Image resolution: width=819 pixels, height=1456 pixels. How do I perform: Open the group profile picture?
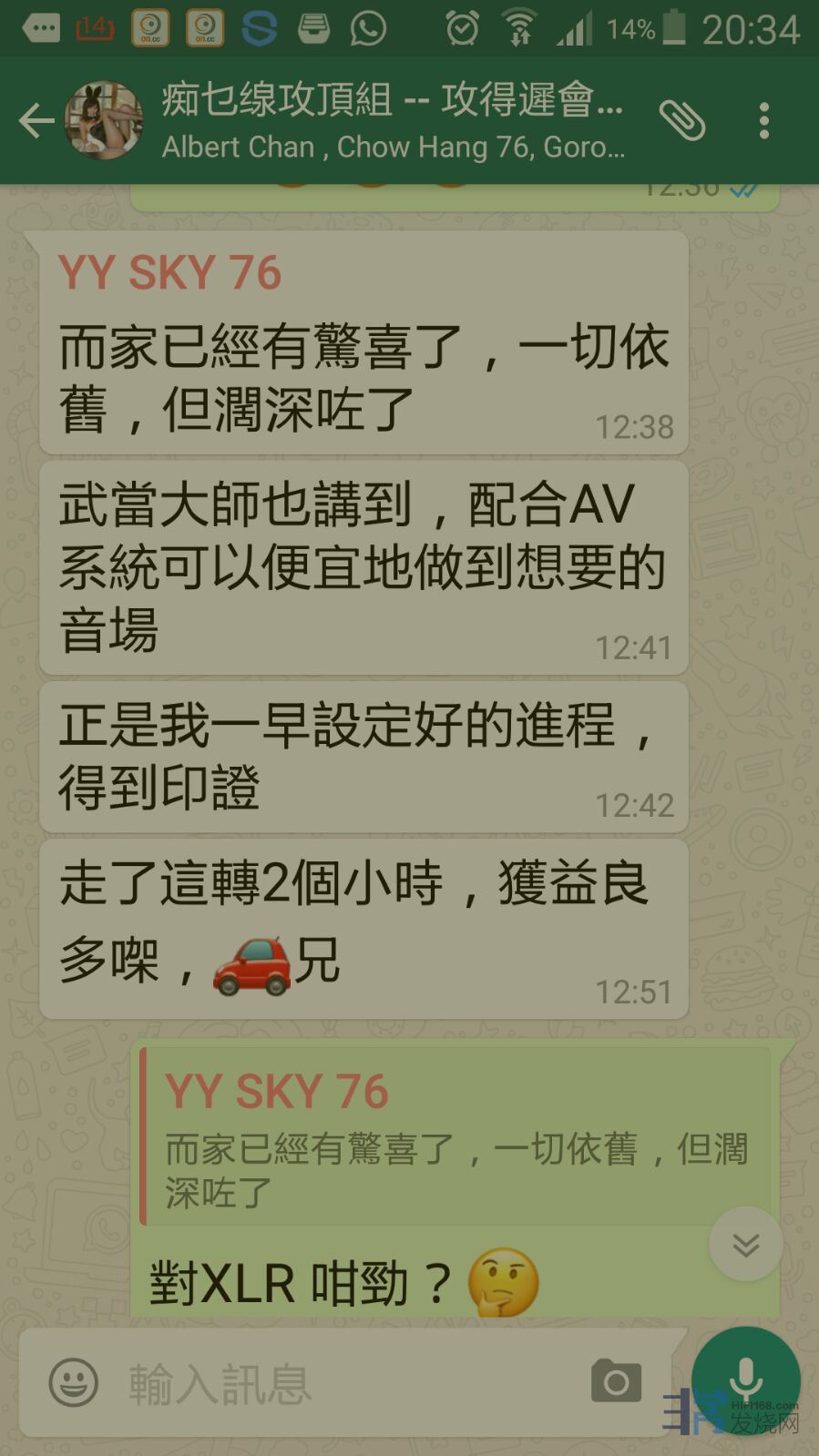tap(105, 120)
